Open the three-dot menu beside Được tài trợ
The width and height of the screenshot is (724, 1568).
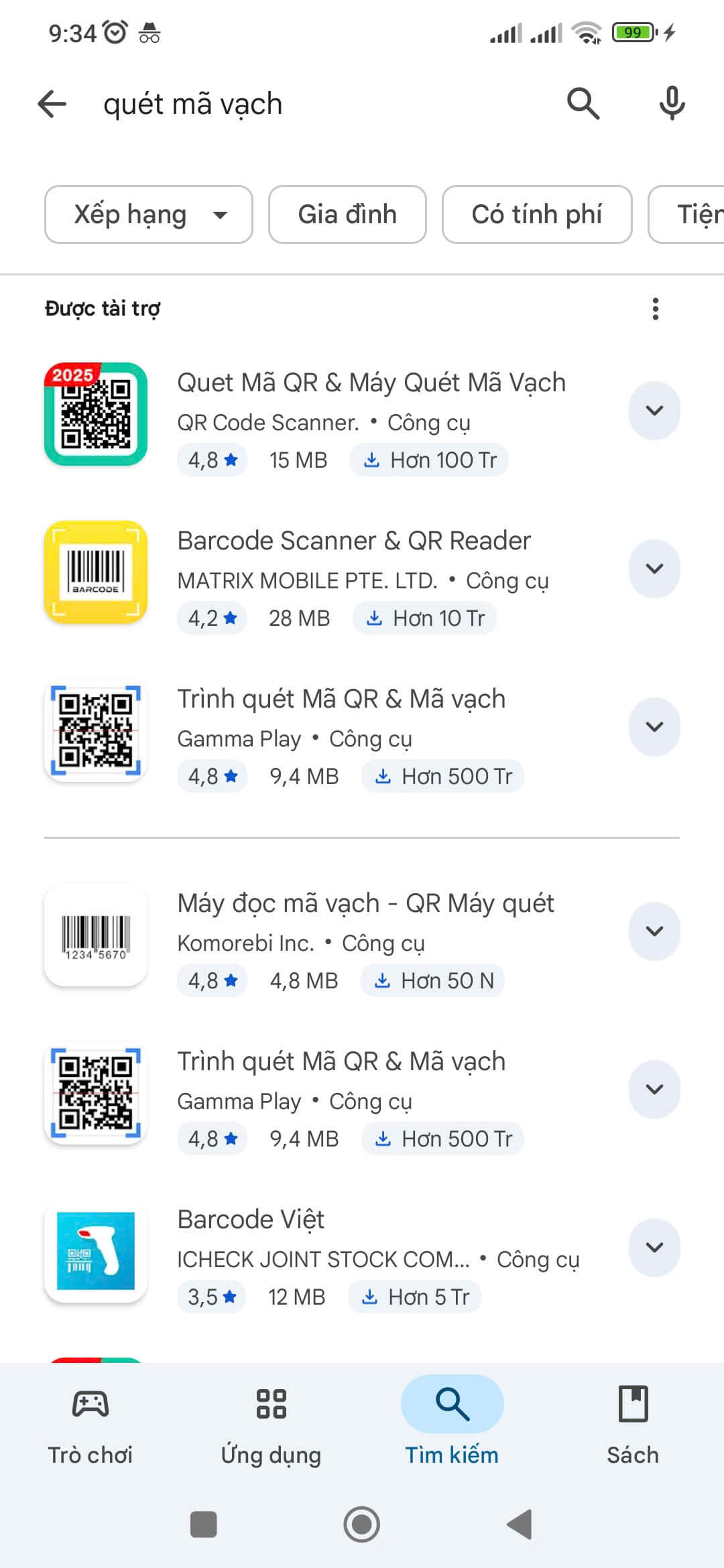(656, 309)
